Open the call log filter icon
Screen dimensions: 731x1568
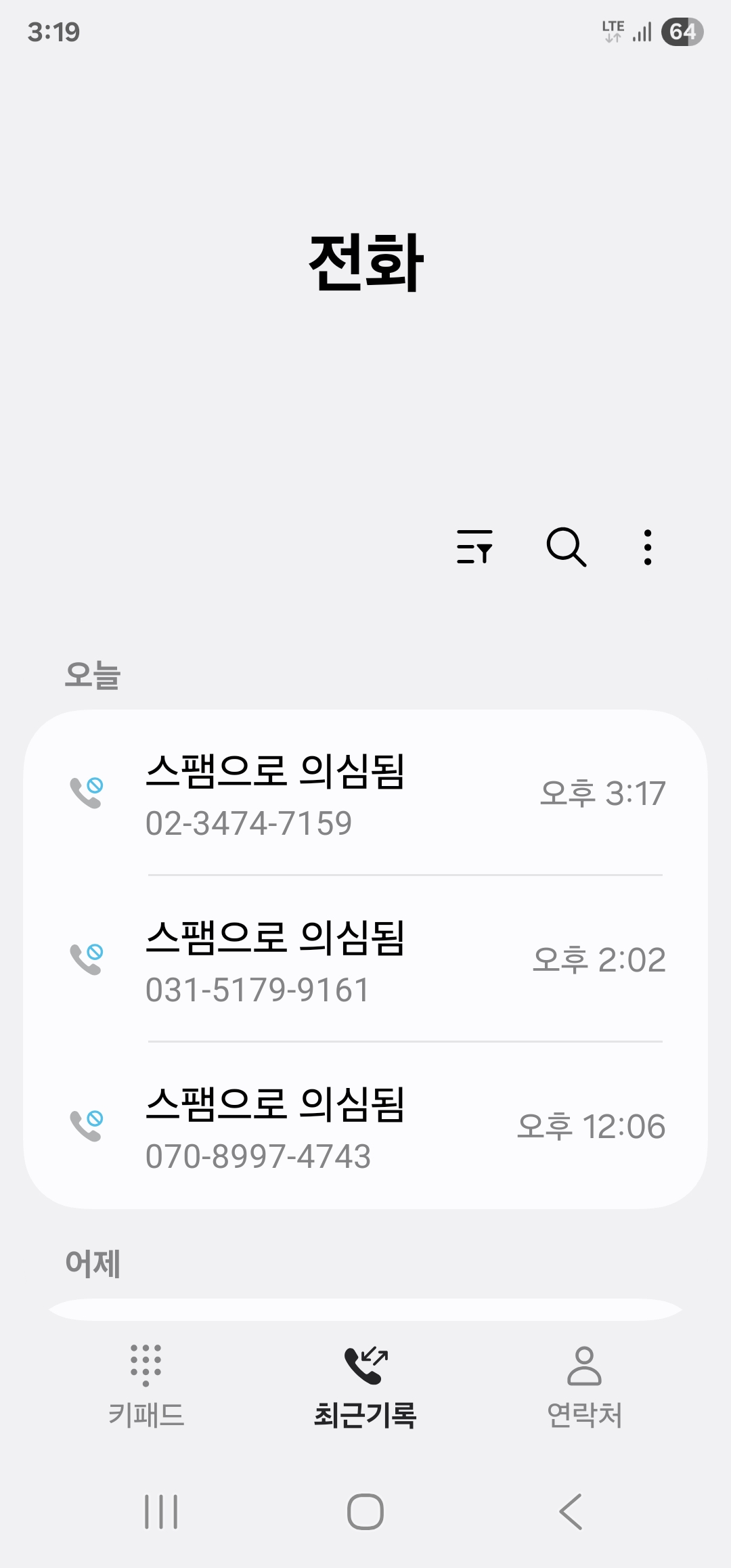click(x=474, y=547)
